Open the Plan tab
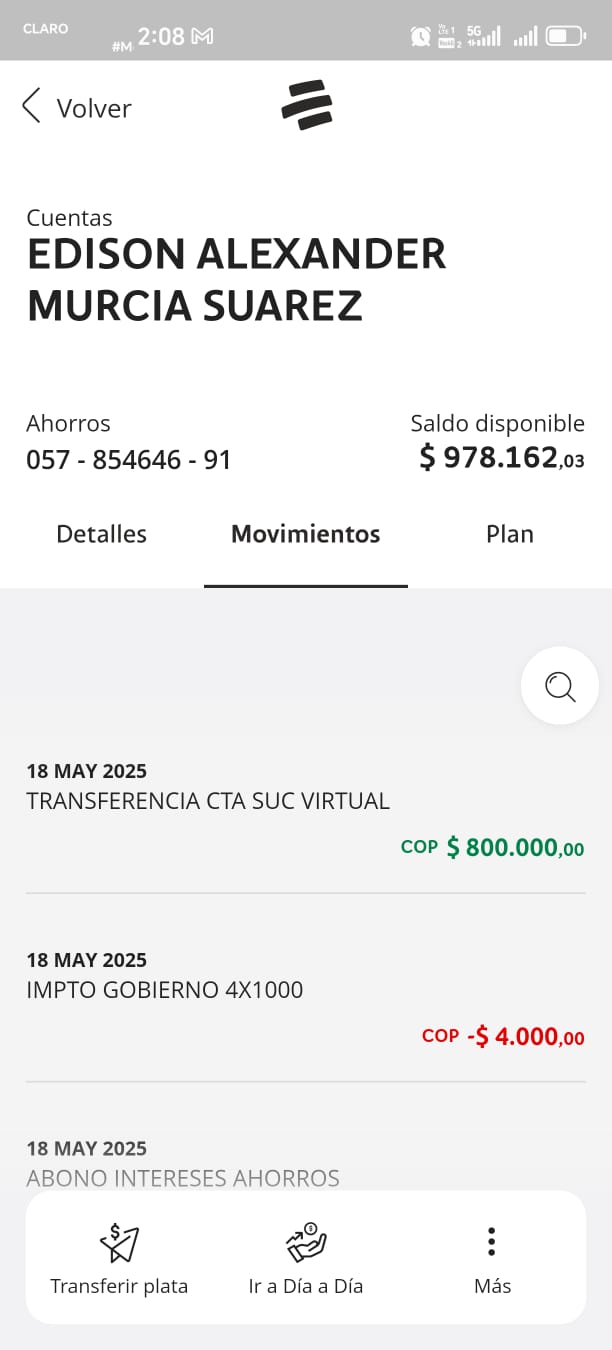 [x=509, y=534]
